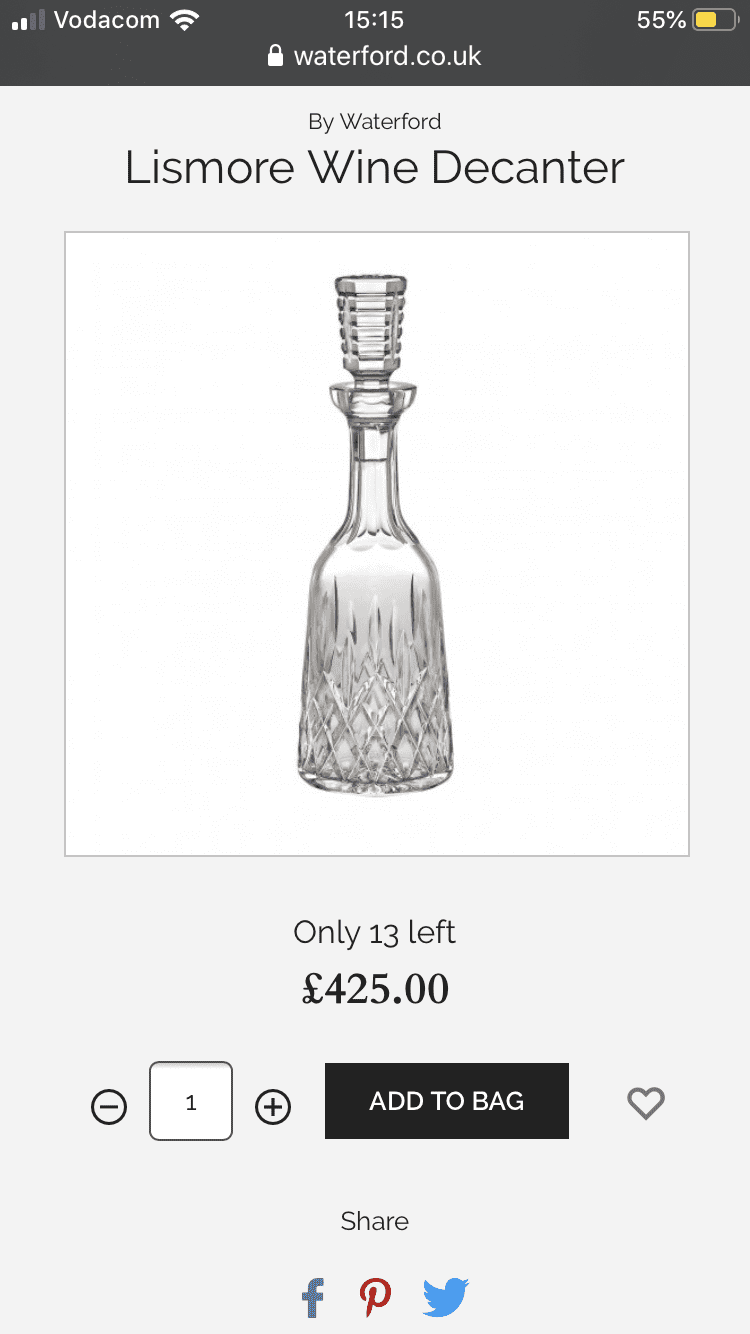750x1334 pixels.
Task: Tap the quantity input field
Action: 191,1102
